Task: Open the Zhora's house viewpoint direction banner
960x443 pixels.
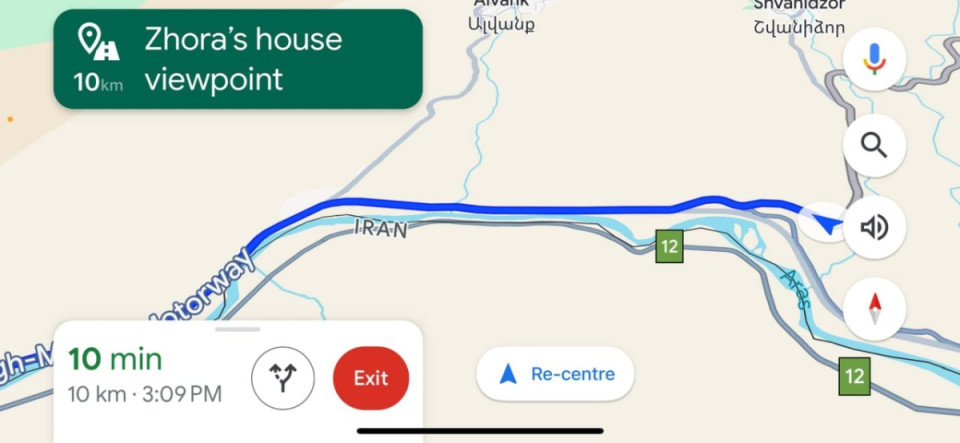Action: [x=238, y=59]
